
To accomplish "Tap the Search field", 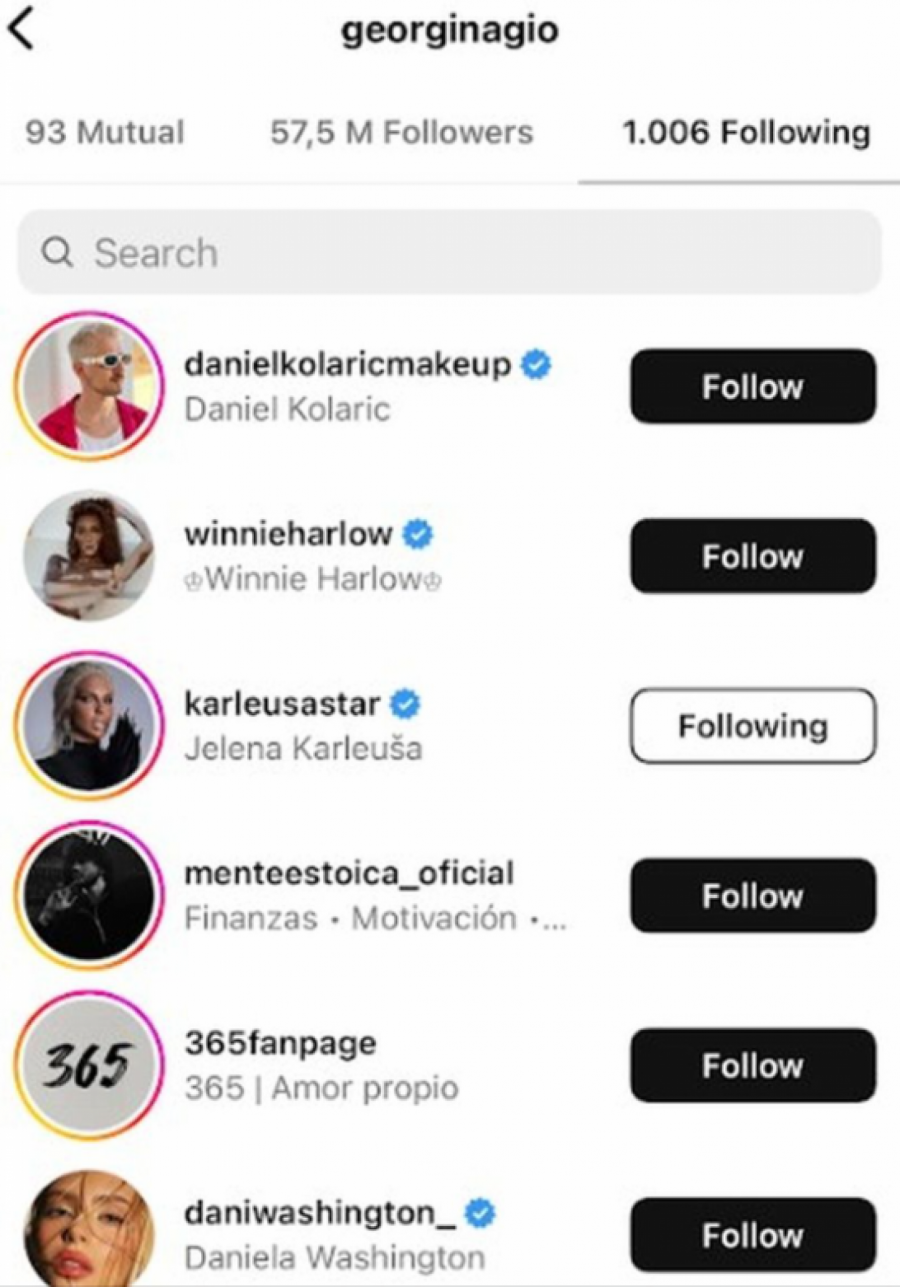I will pyautogui.click(x=450, y=253).
